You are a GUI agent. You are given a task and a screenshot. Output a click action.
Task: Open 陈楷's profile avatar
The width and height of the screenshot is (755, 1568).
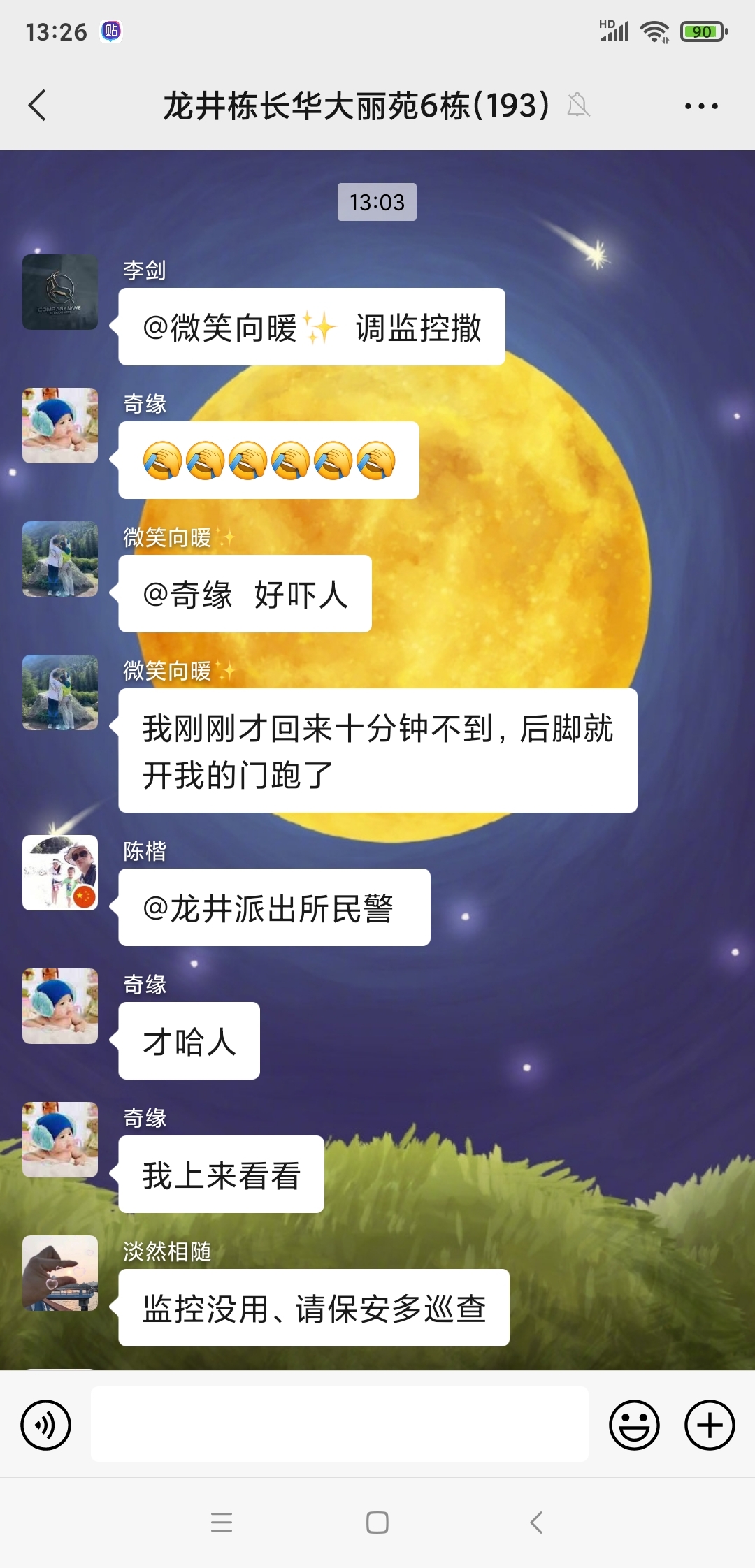point(60,873)
